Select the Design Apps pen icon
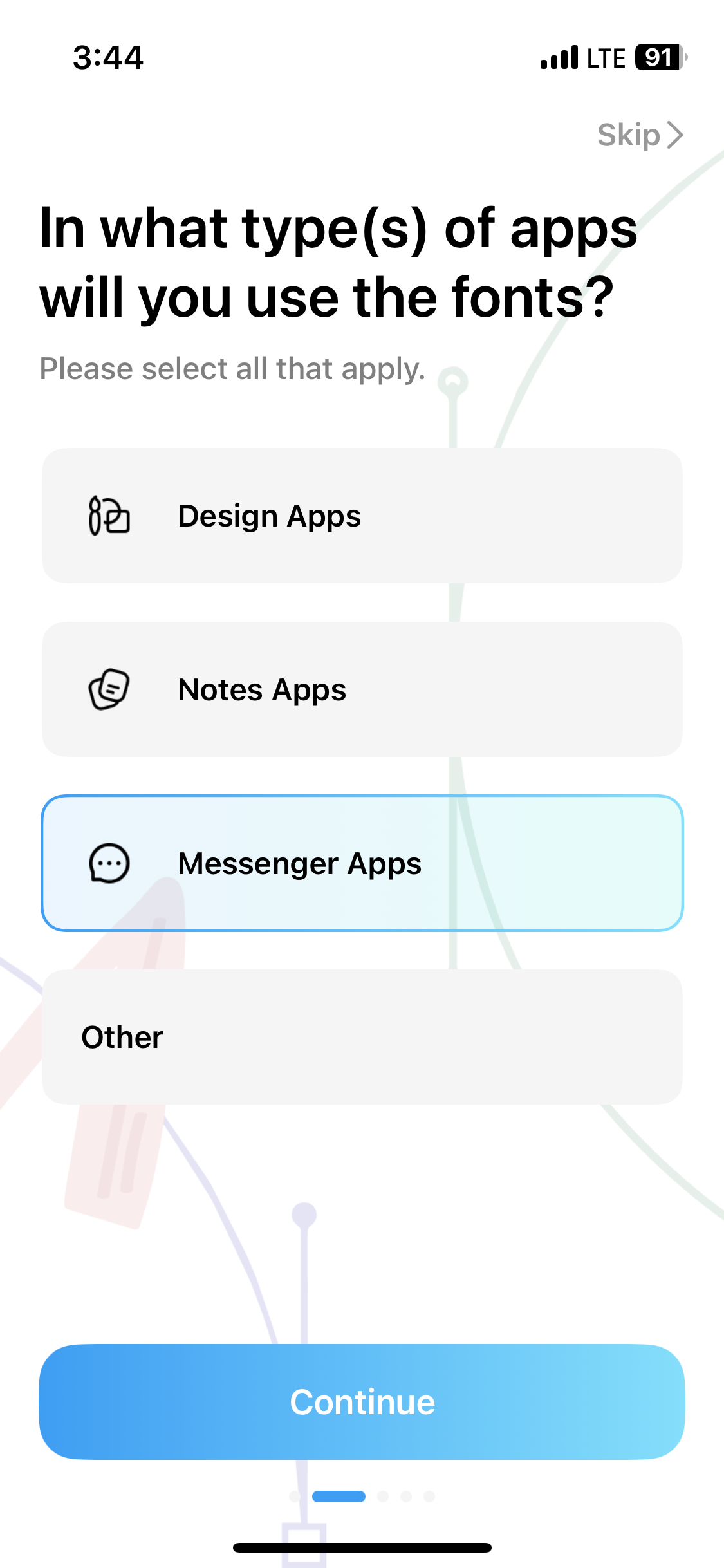 (109, 516)
